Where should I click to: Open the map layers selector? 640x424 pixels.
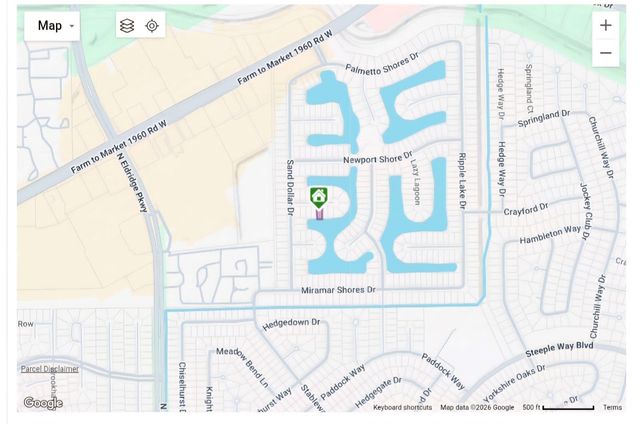pos(127,26)
